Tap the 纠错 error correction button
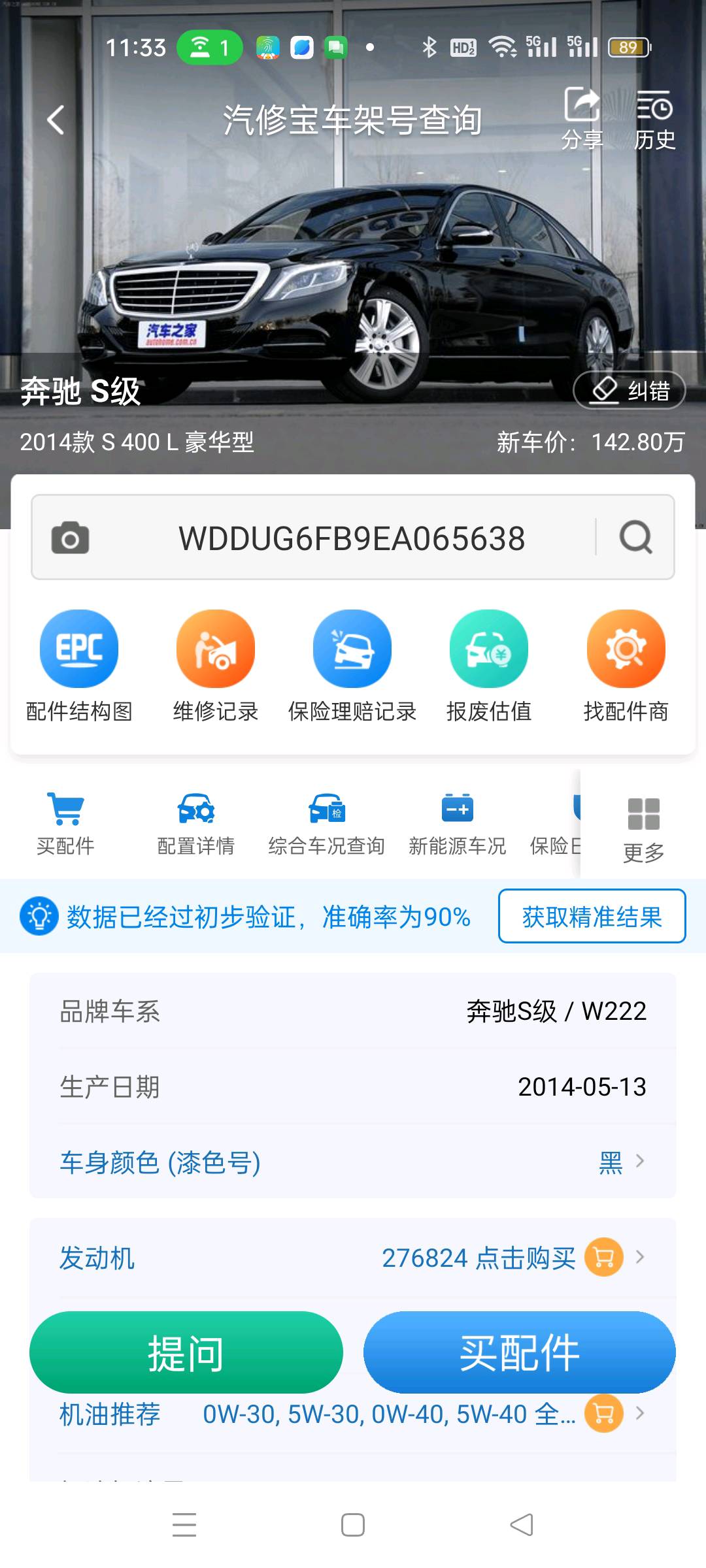 tap(629, 391)
